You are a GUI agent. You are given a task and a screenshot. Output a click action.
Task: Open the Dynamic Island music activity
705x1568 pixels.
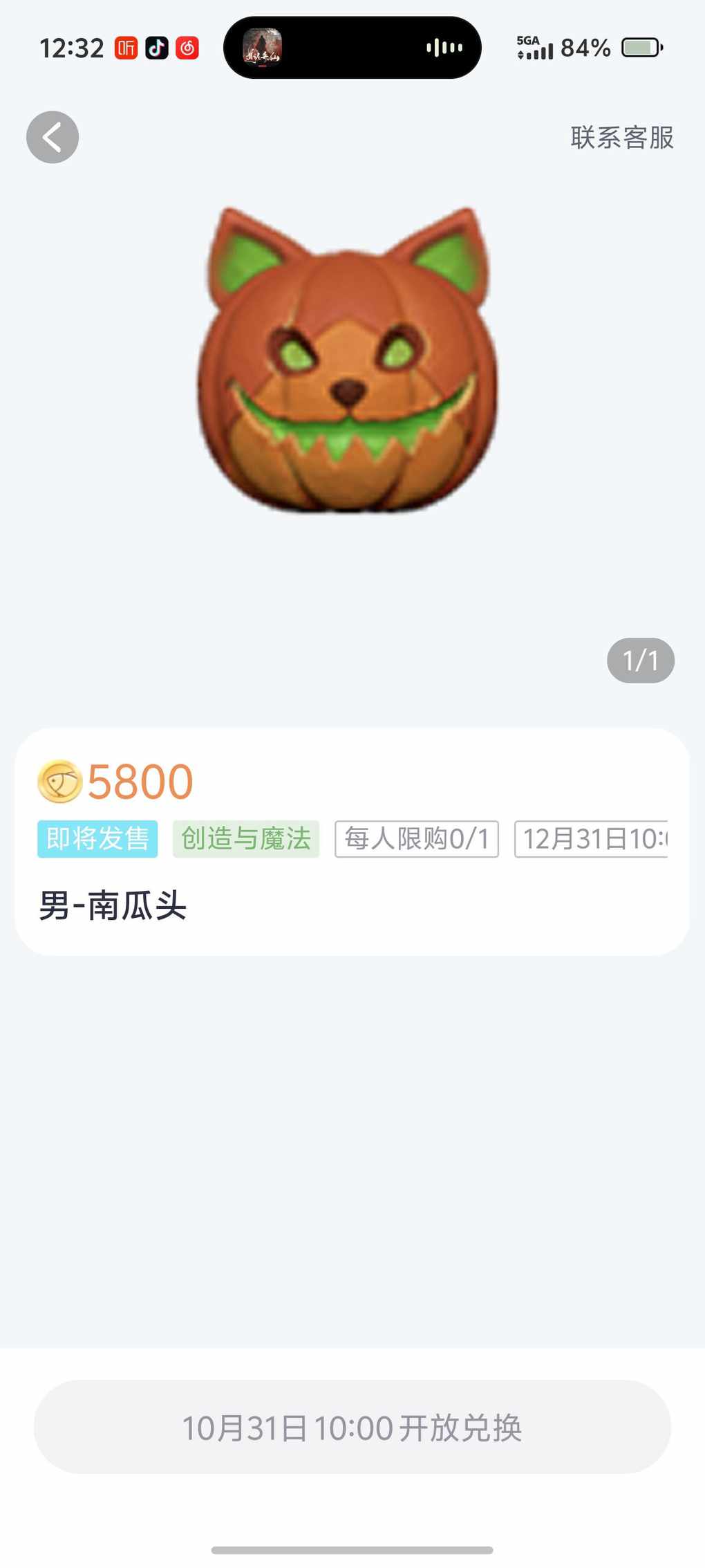352,48
